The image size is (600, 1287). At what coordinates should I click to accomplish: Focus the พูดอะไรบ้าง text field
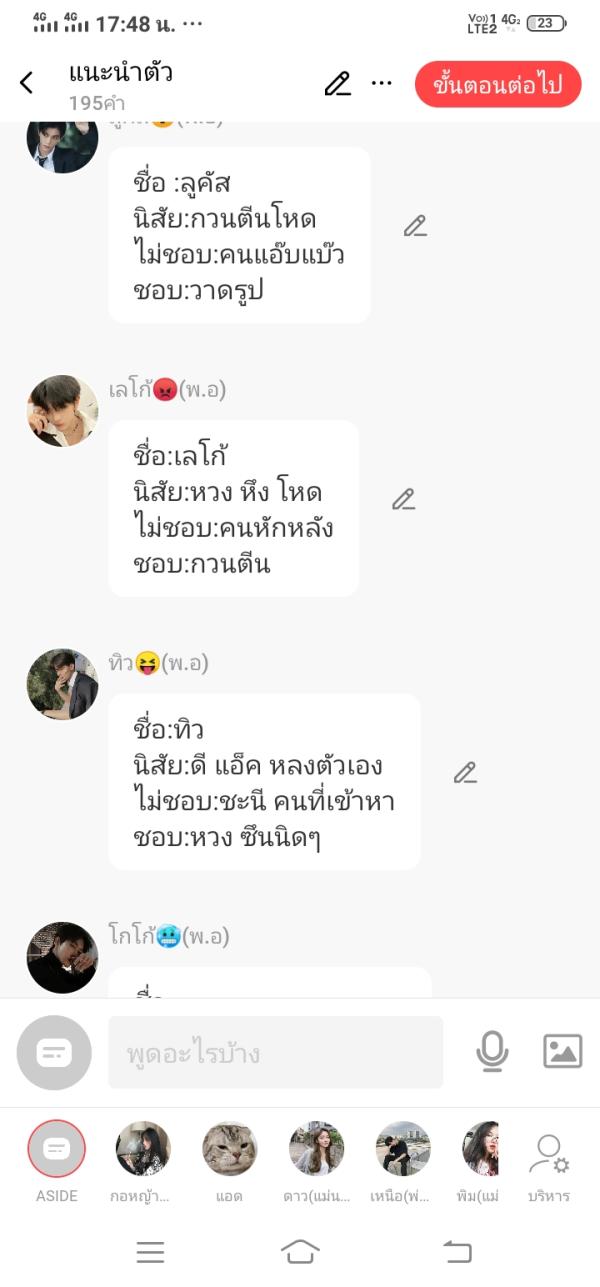coord(275,1052)
